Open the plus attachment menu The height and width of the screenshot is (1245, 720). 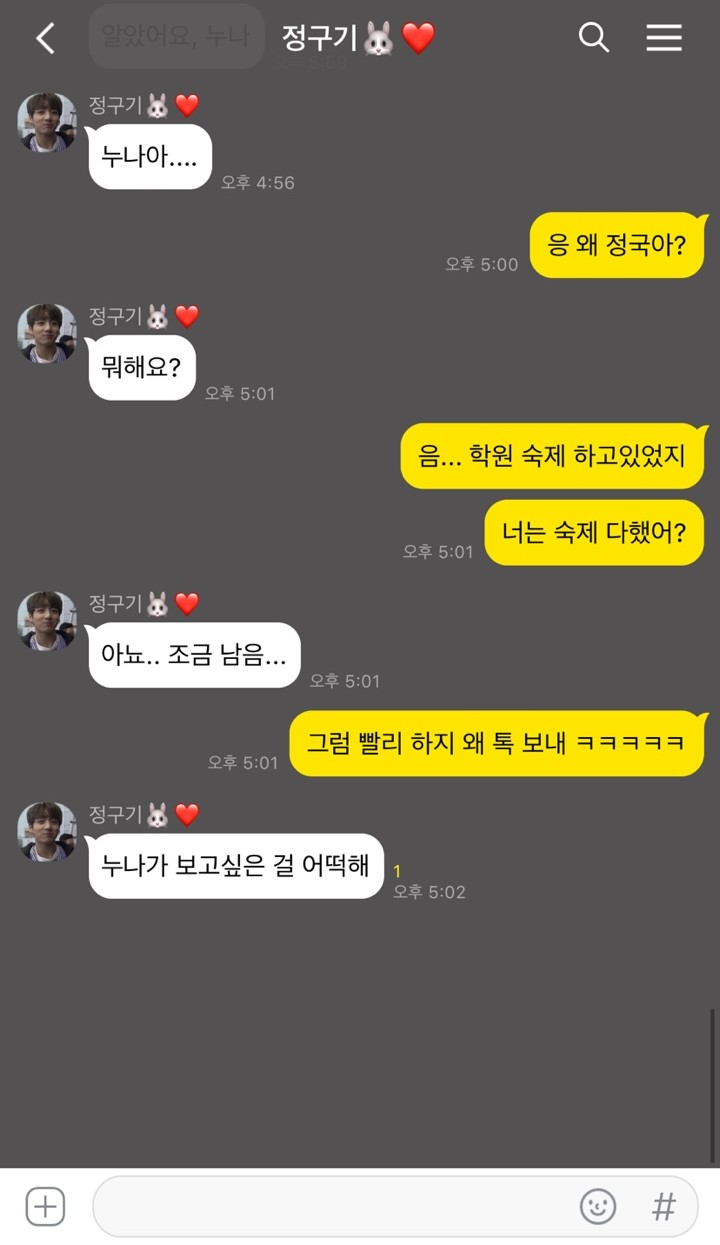tap(45, 1206)
